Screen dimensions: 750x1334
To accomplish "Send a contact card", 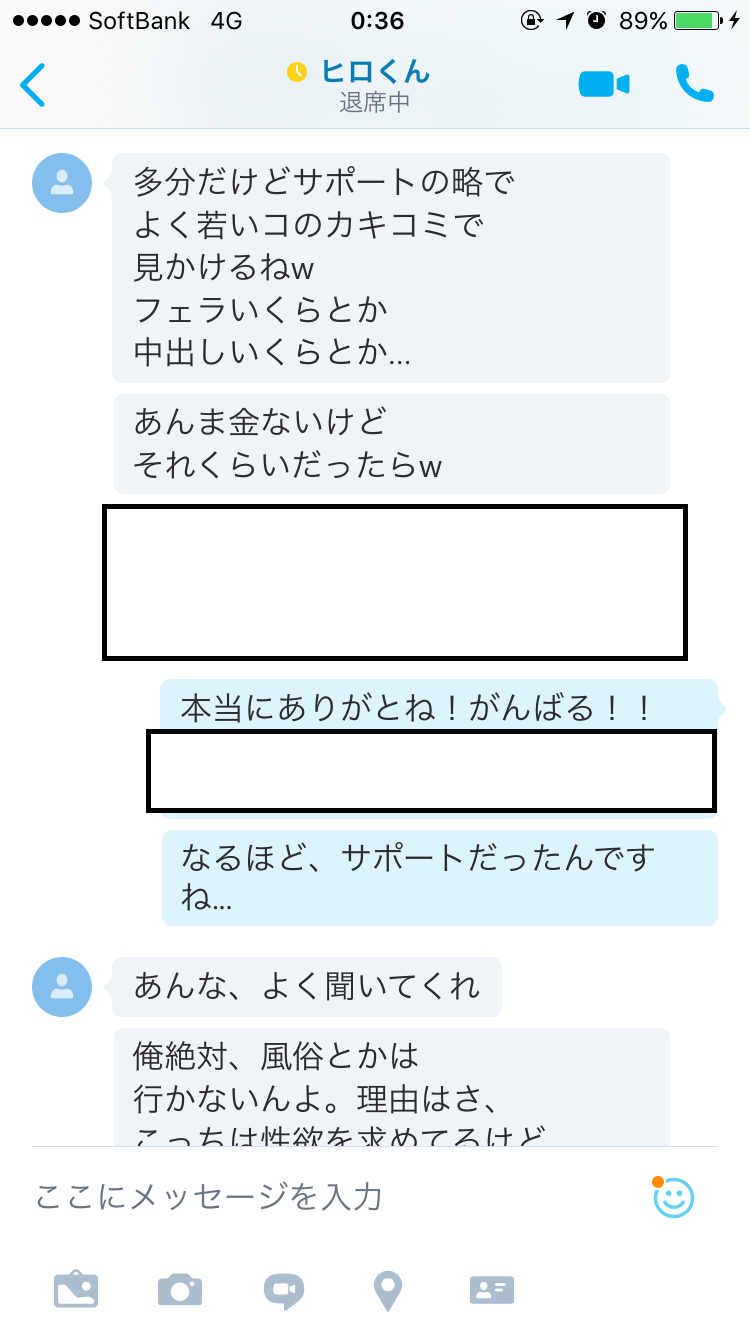I will tap(492, 1290).
